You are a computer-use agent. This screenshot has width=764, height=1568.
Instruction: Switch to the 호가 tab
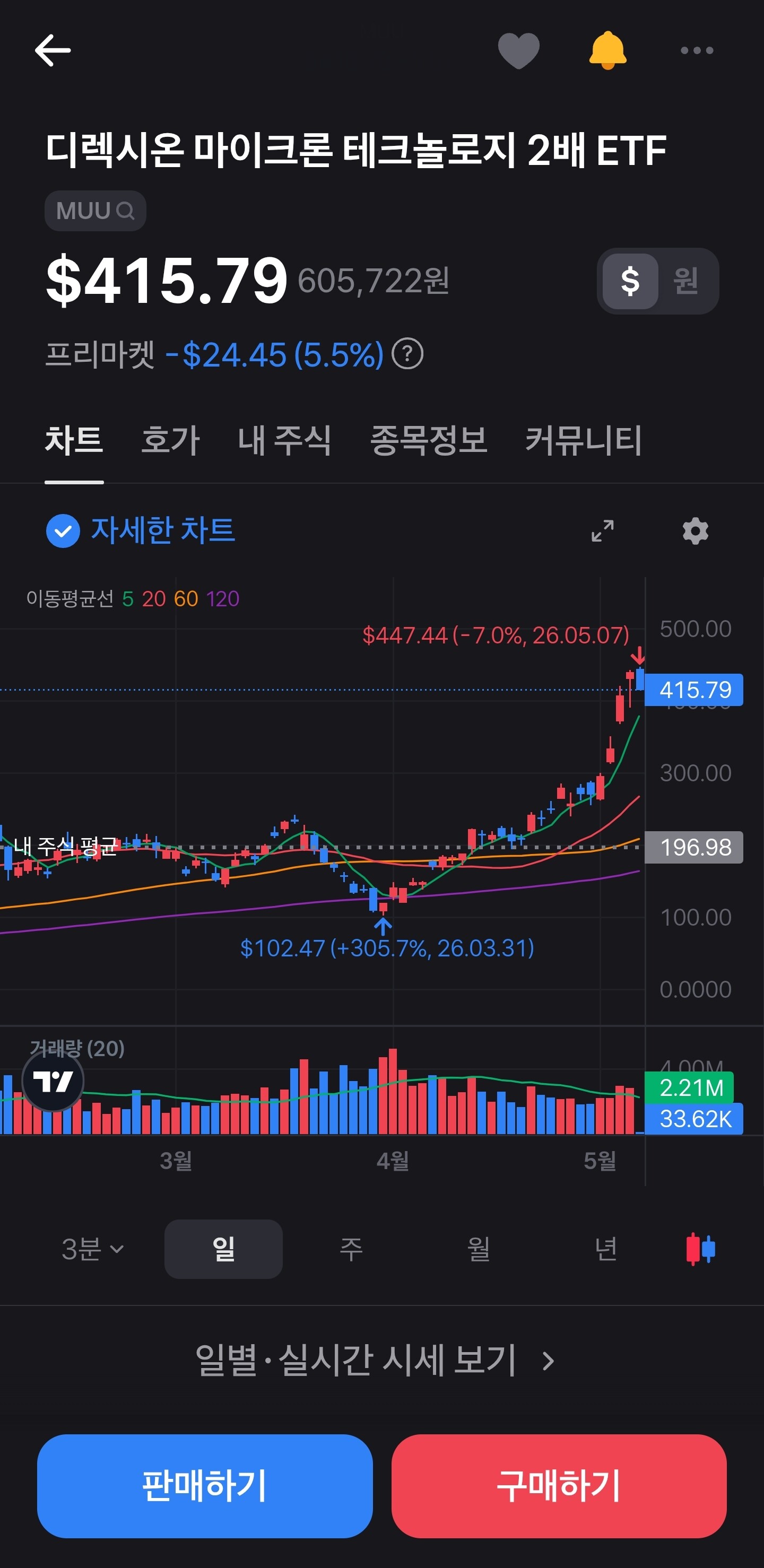pos(170,440)
